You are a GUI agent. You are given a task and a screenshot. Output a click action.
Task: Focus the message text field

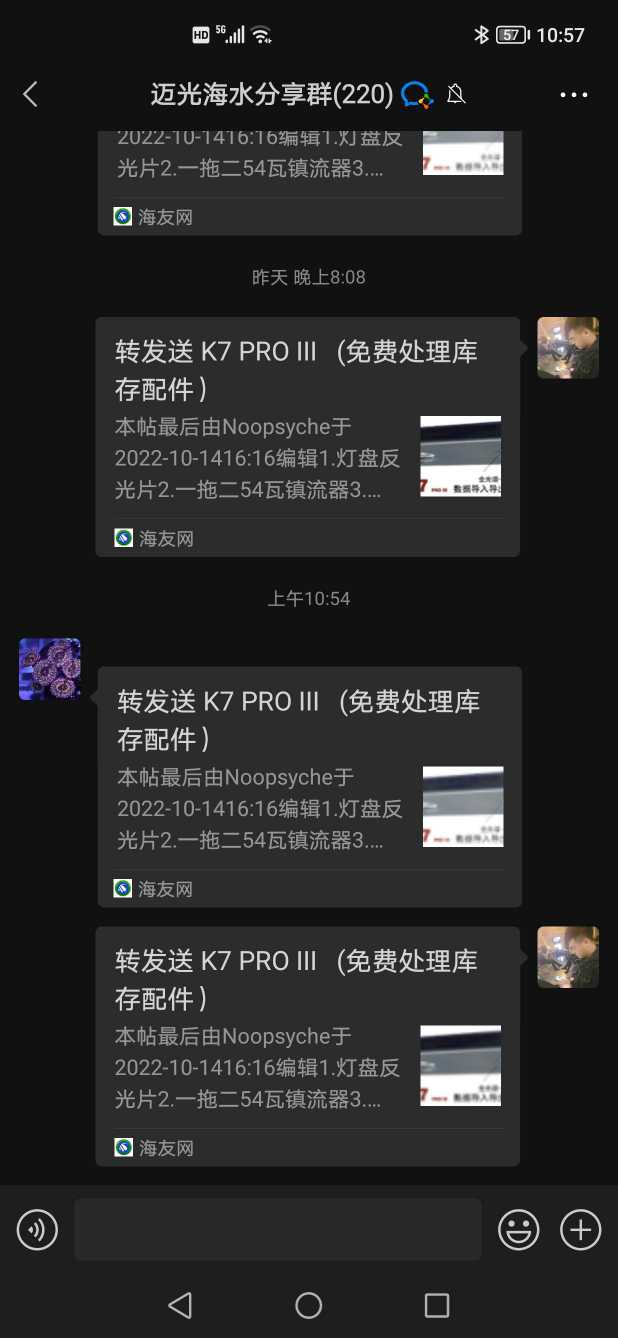click(x=277, y=1229)
